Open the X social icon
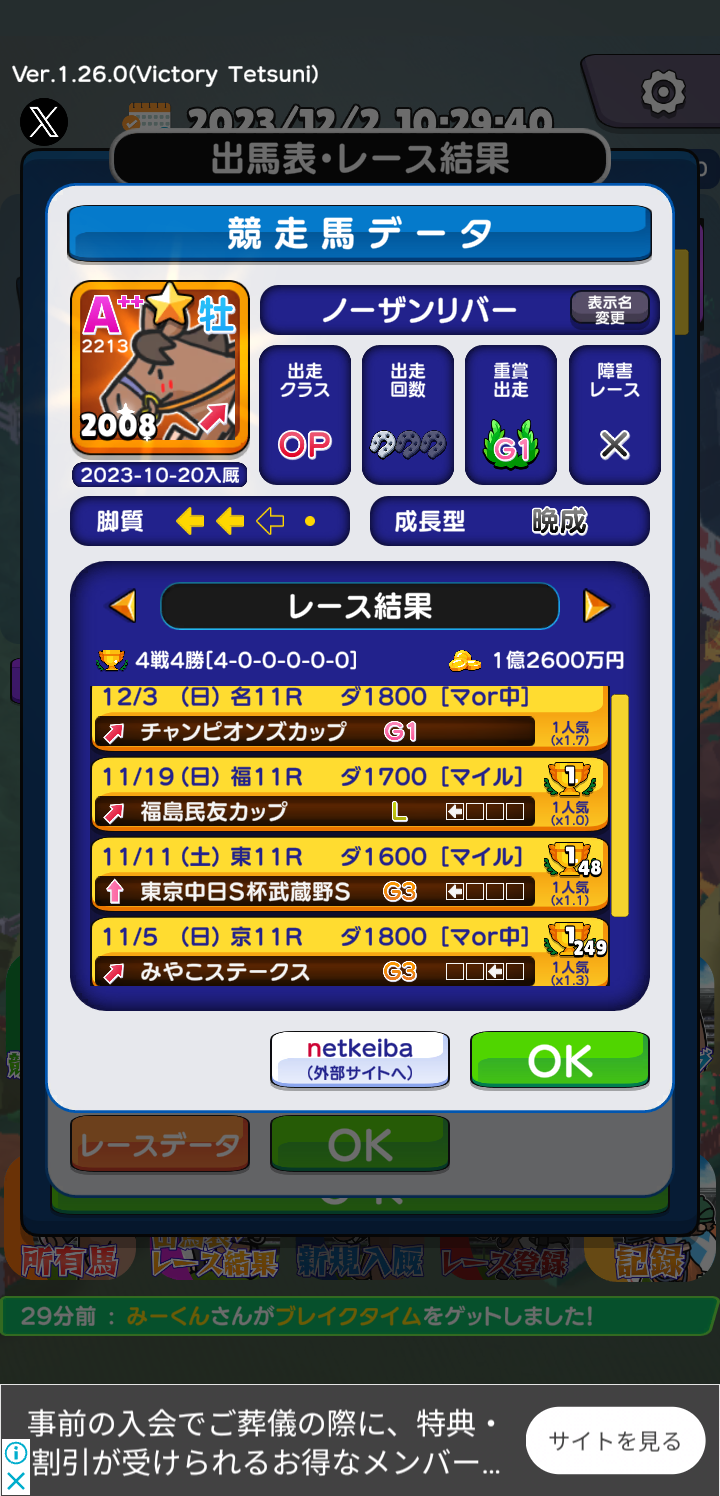This screenshot has width=720, height=1496. pos(44,122)
